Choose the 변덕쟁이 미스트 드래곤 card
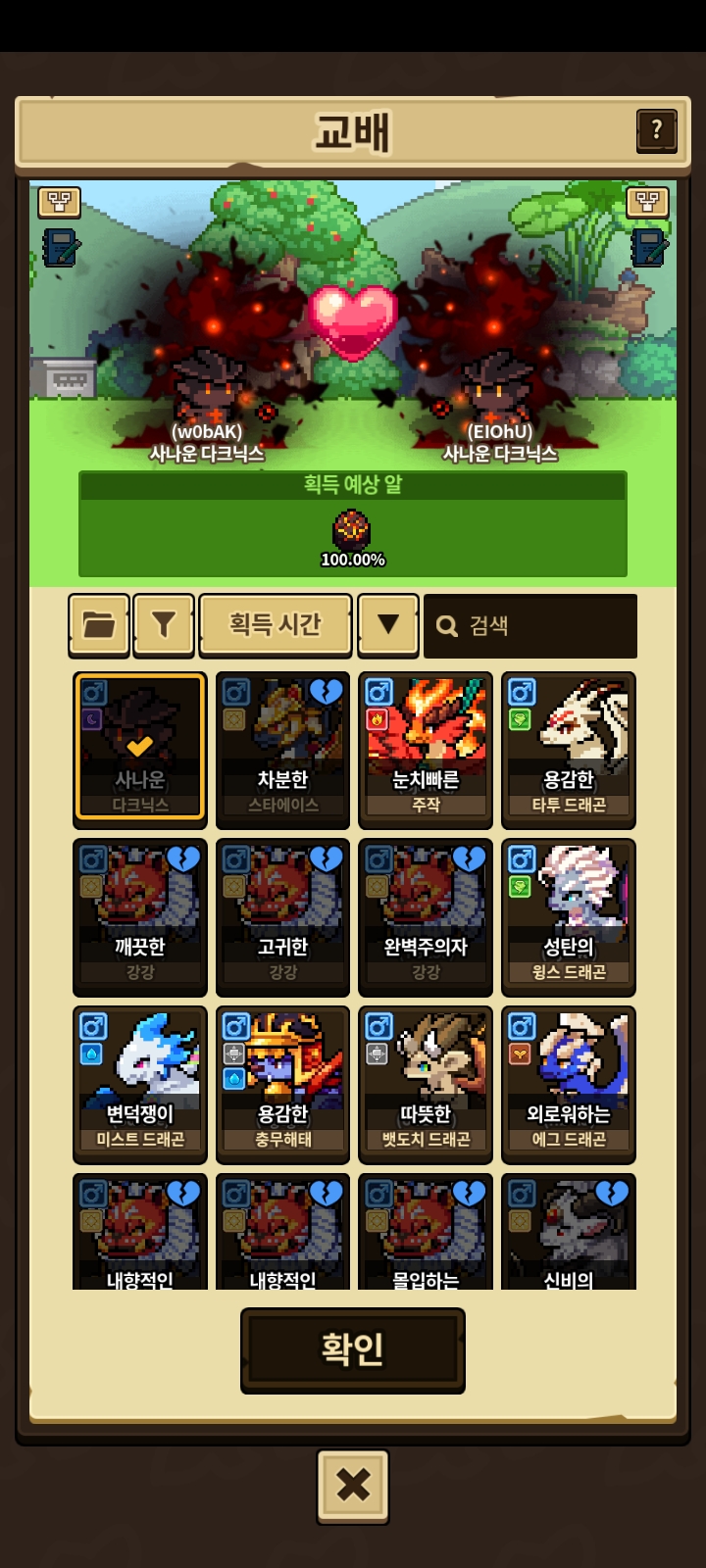This screenshot has height=1568, width=706. 140,1084
